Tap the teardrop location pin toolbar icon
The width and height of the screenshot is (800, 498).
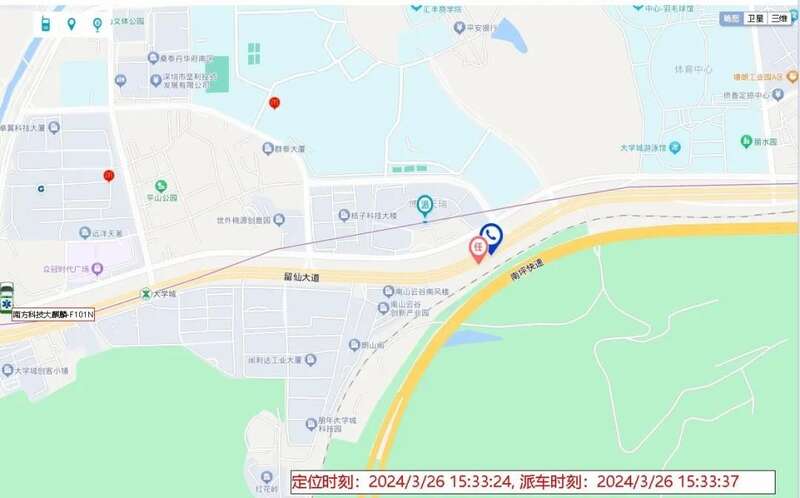pos(71,24)
